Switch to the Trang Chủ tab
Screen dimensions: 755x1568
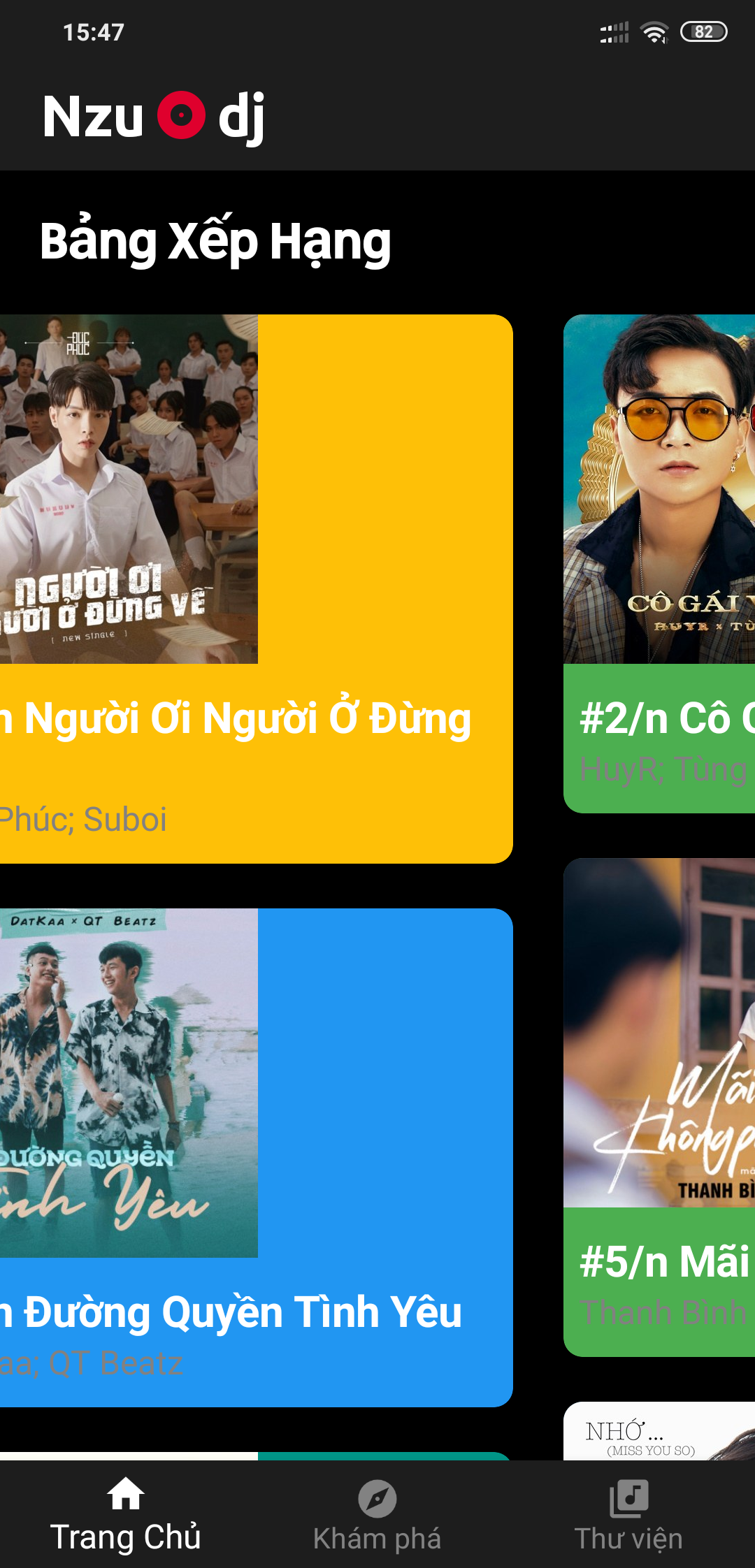(x=126, y=1515)
